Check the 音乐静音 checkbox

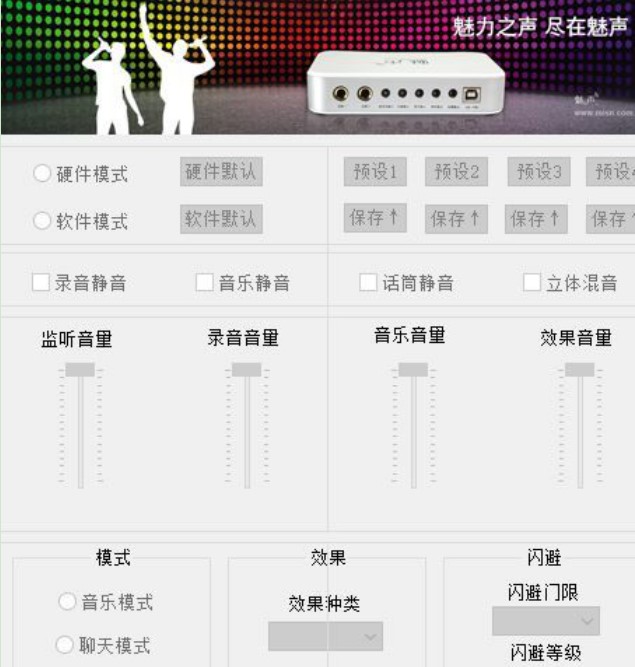205,283
